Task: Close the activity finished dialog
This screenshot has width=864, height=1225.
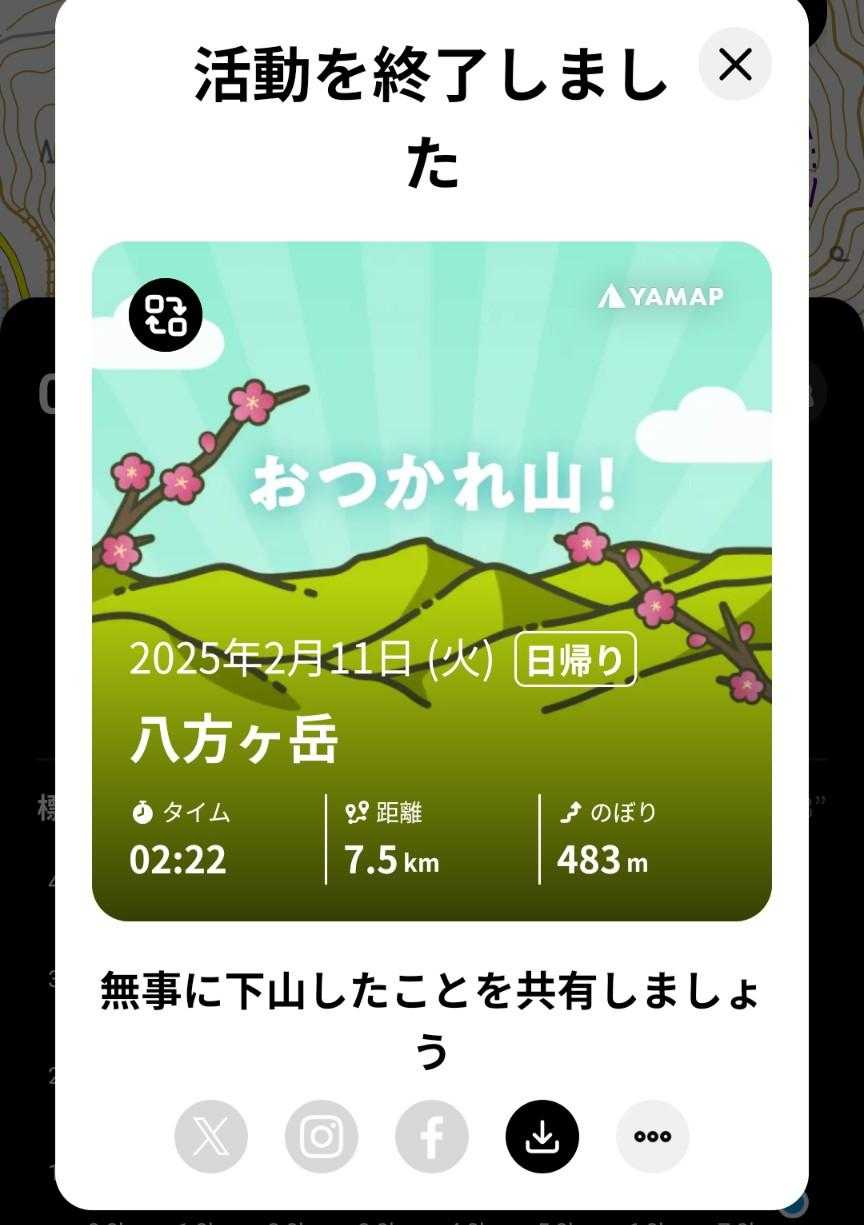Action: tap(735, 65)
